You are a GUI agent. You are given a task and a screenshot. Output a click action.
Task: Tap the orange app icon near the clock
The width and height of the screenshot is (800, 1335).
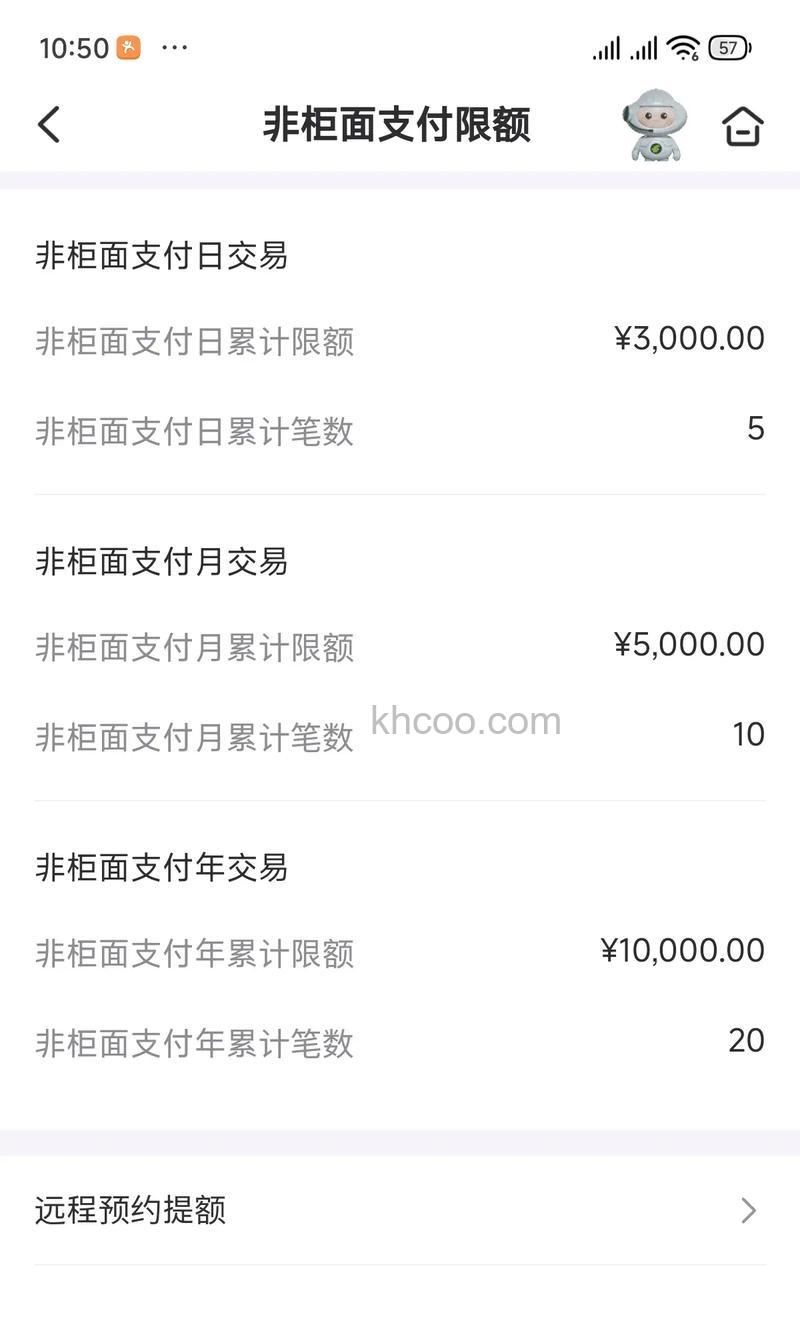pyautogui.click(x=128, y=45)
